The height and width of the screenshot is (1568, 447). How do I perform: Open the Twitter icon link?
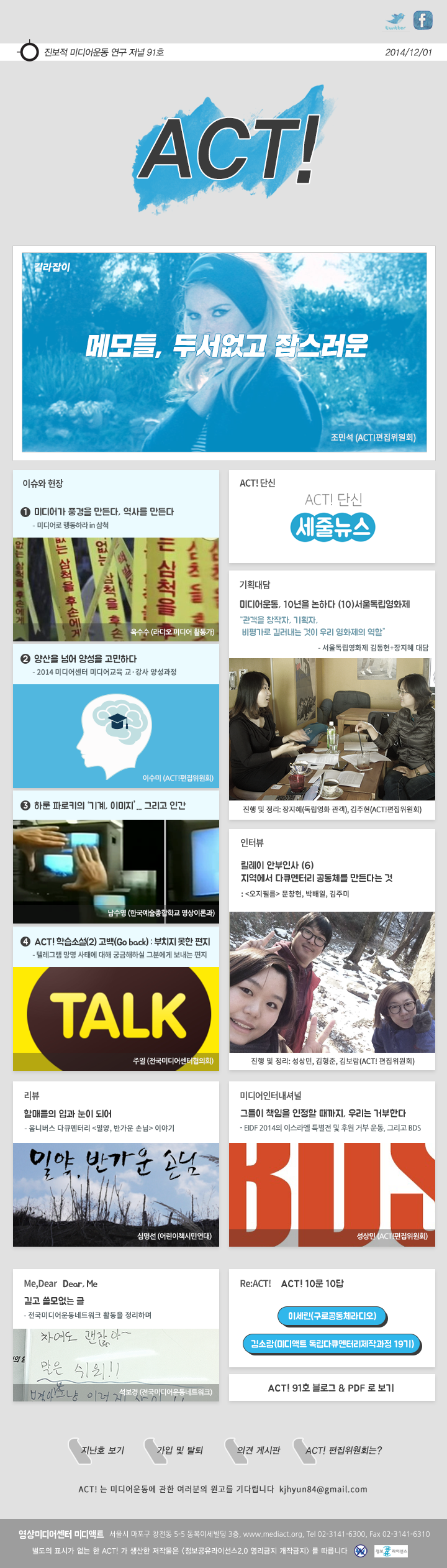pyautogui.click(x=395, y=21)
